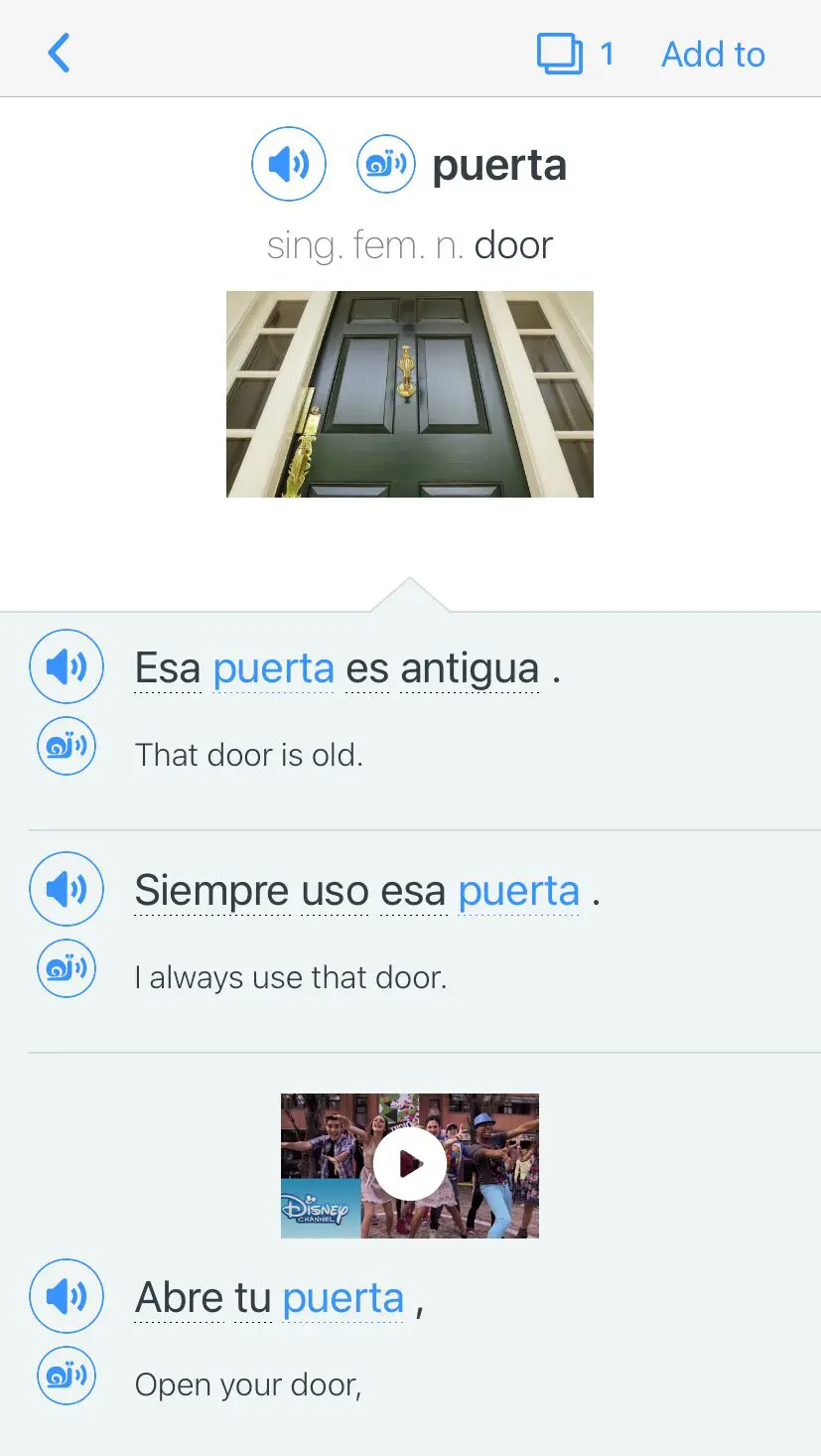Look up the word Siempre
Image resolution: width=821 pixels, height=1456 pixels.
point(211,891)
